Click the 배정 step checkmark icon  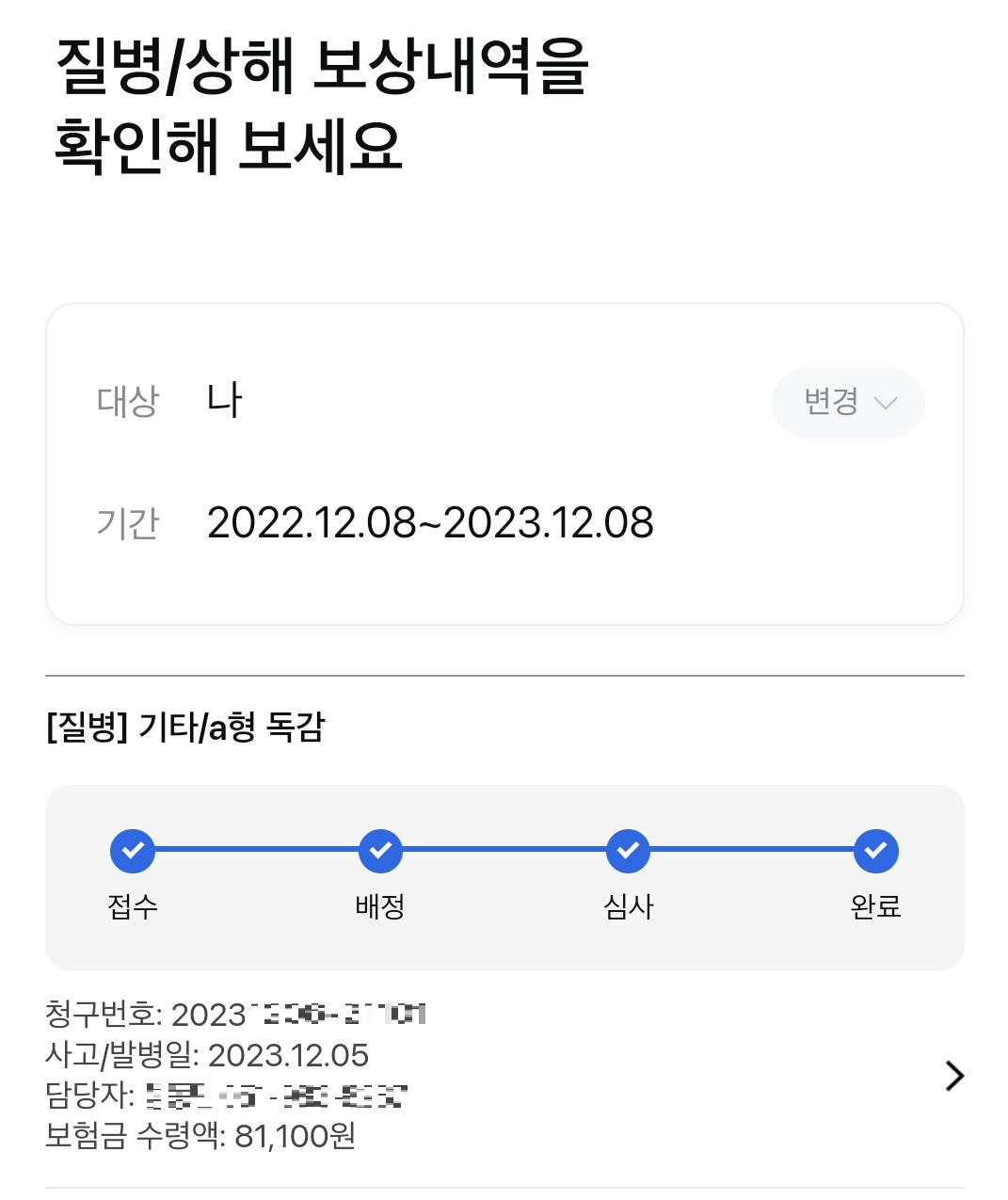(x=380, y=850)
